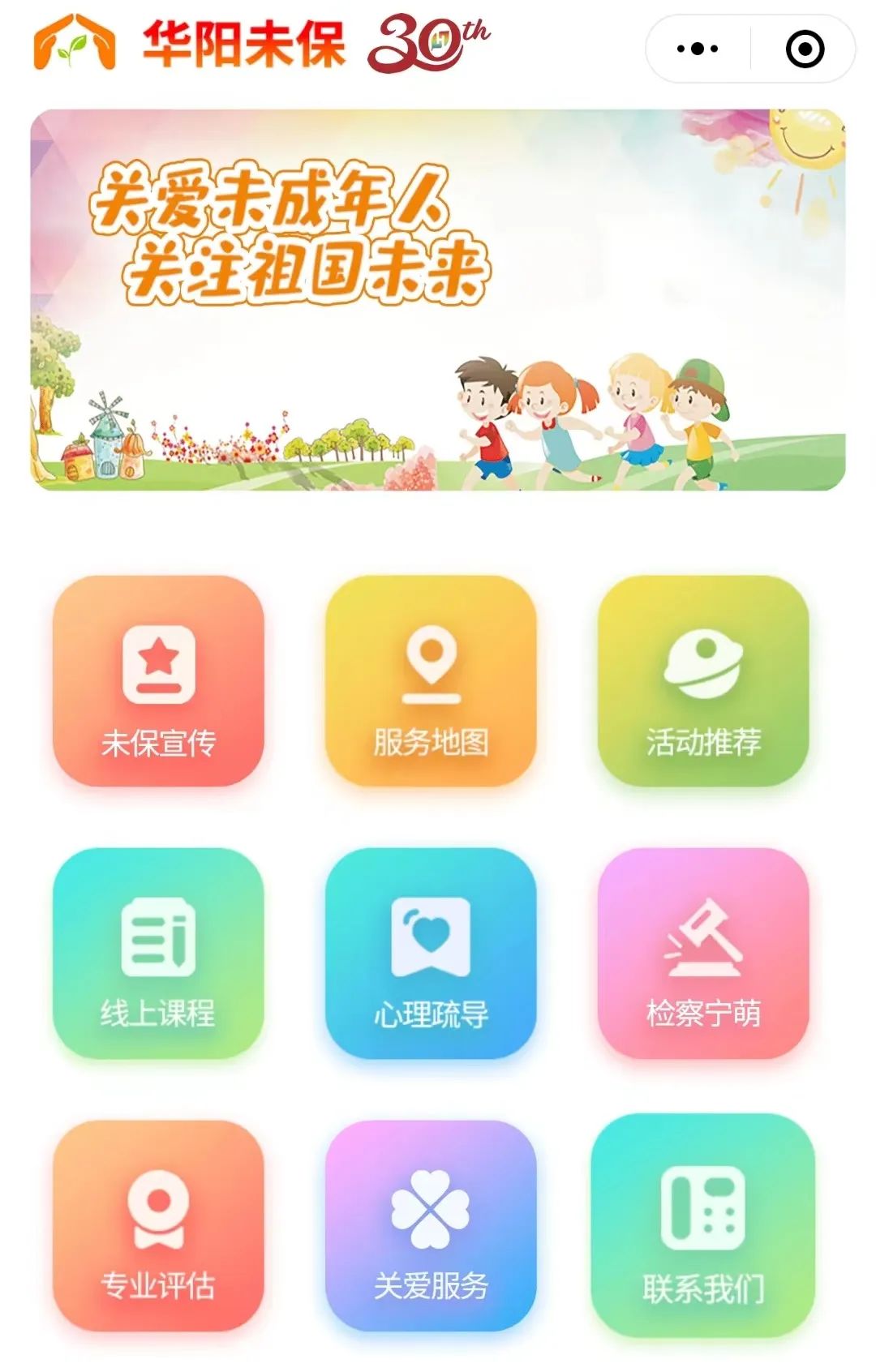The width and height of the screenshot is (876, 1372).
Task: Select 心理疏导 counseling tile
Action: pyautogui.click(x=431, y=954)
